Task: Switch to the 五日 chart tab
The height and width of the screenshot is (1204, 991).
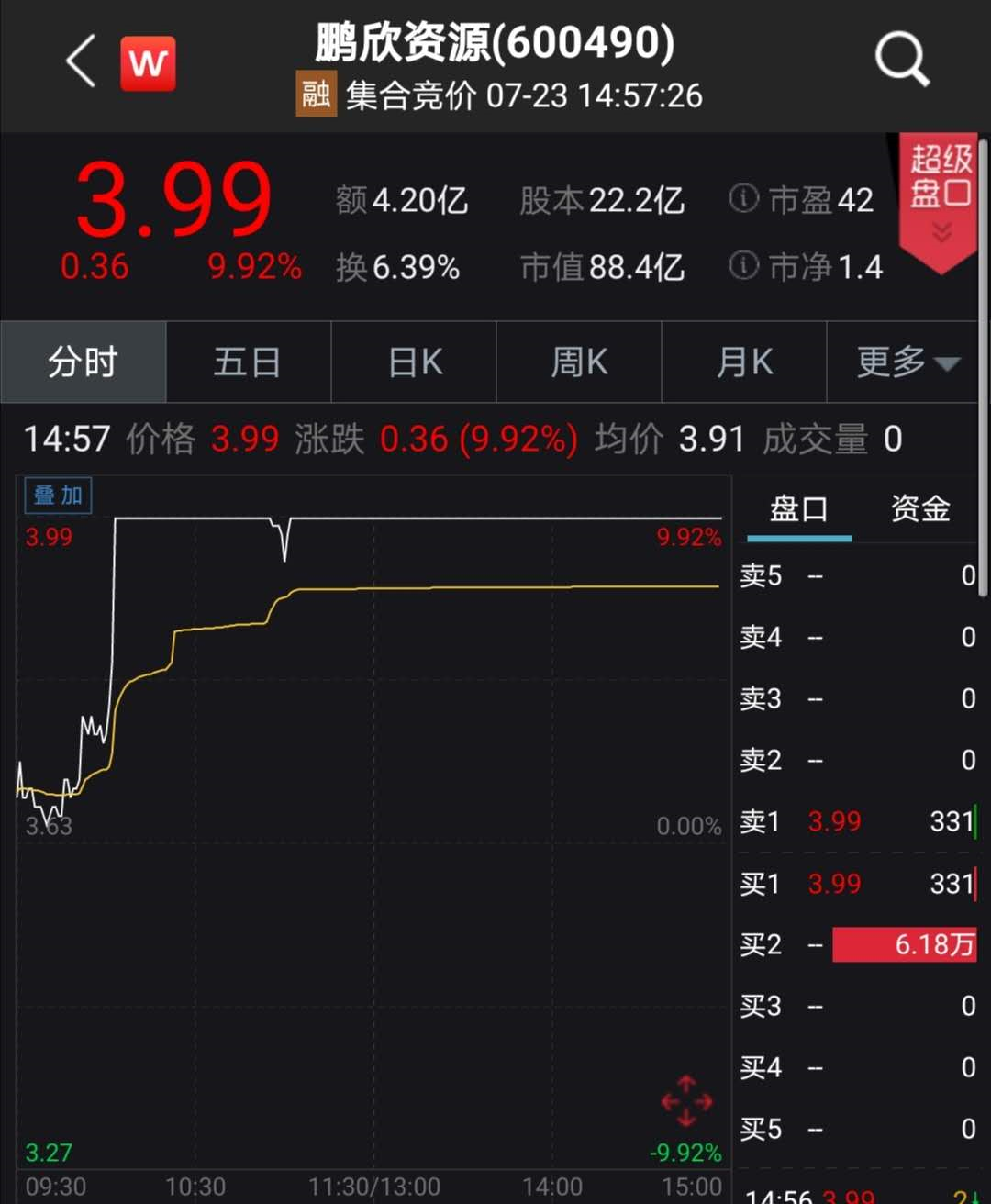Action: tap(248, 362)
